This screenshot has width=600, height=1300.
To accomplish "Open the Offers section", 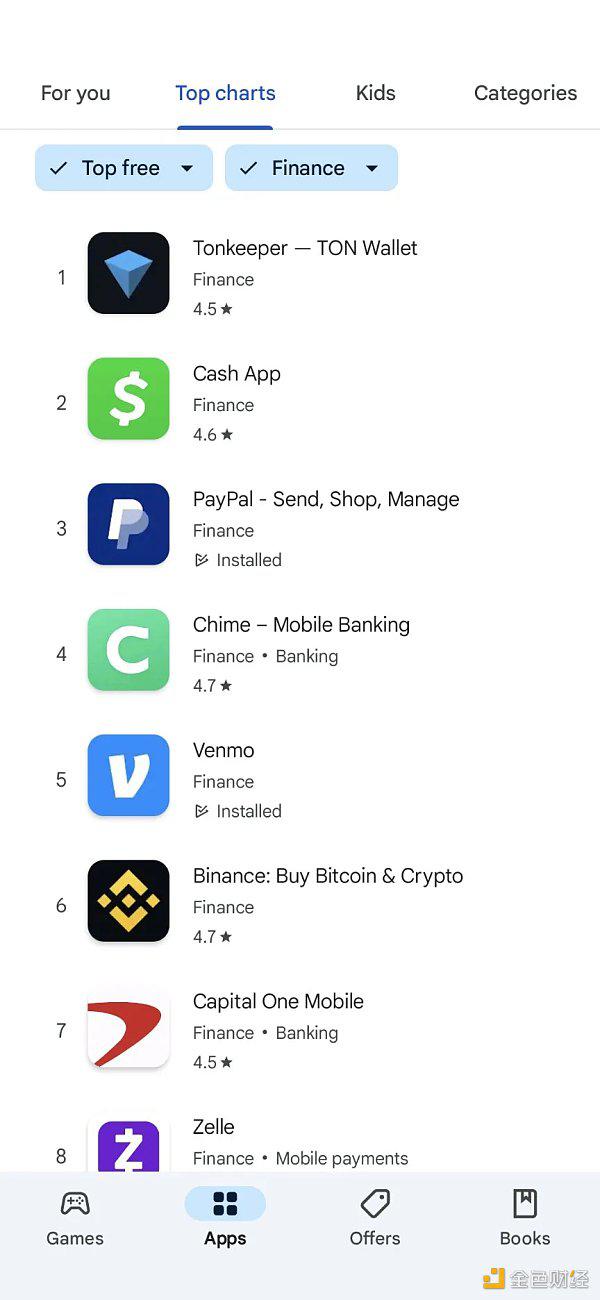I will tap(375, 1217).
